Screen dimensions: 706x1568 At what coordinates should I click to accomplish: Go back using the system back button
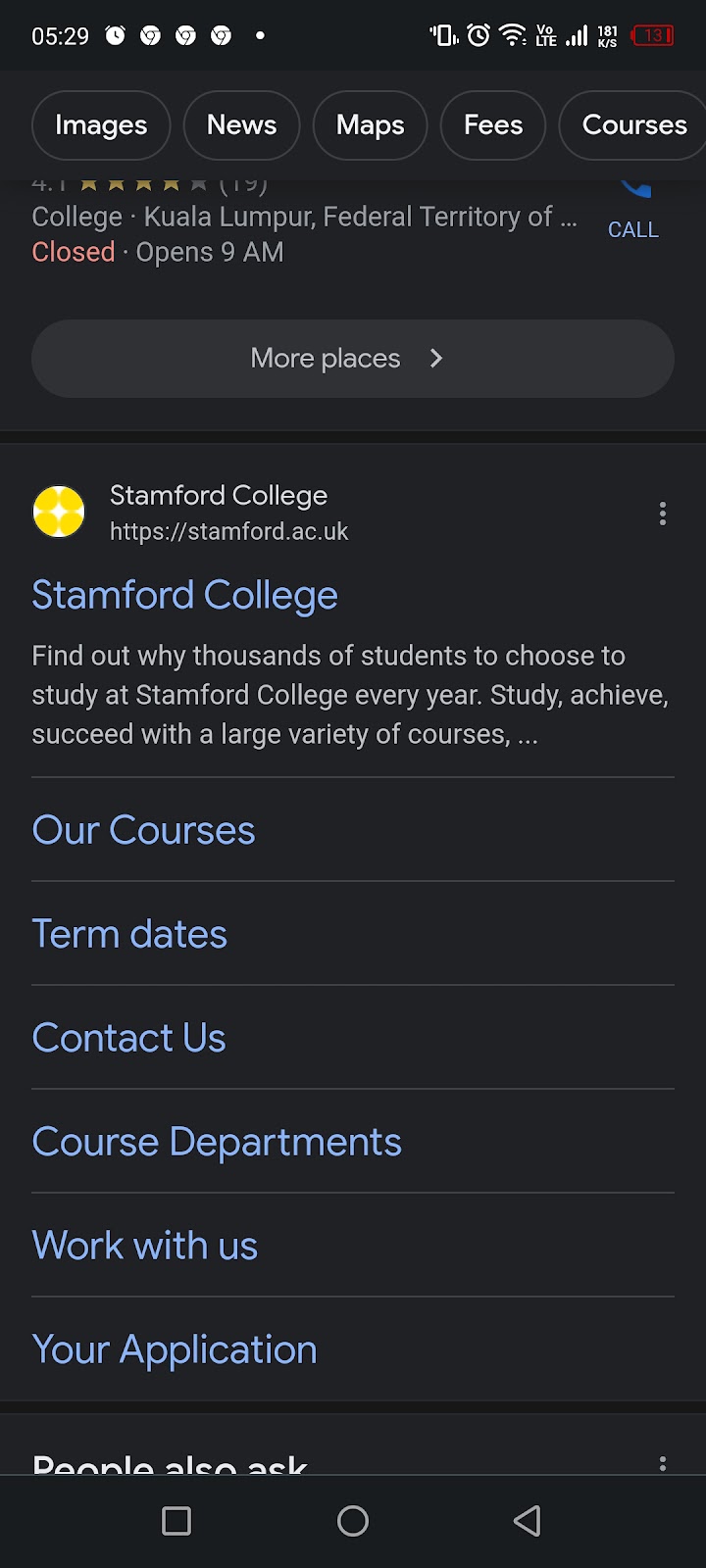528,1521
